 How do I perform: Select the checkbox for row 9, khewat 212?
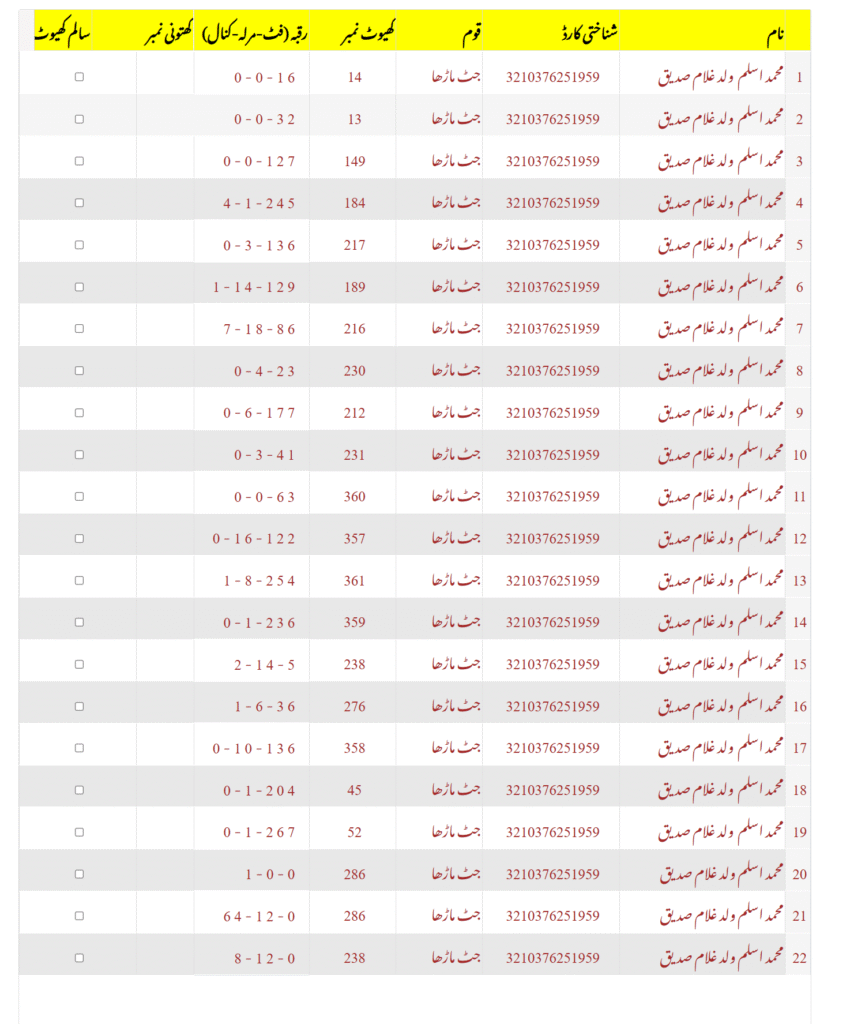[x=80, y=413]
